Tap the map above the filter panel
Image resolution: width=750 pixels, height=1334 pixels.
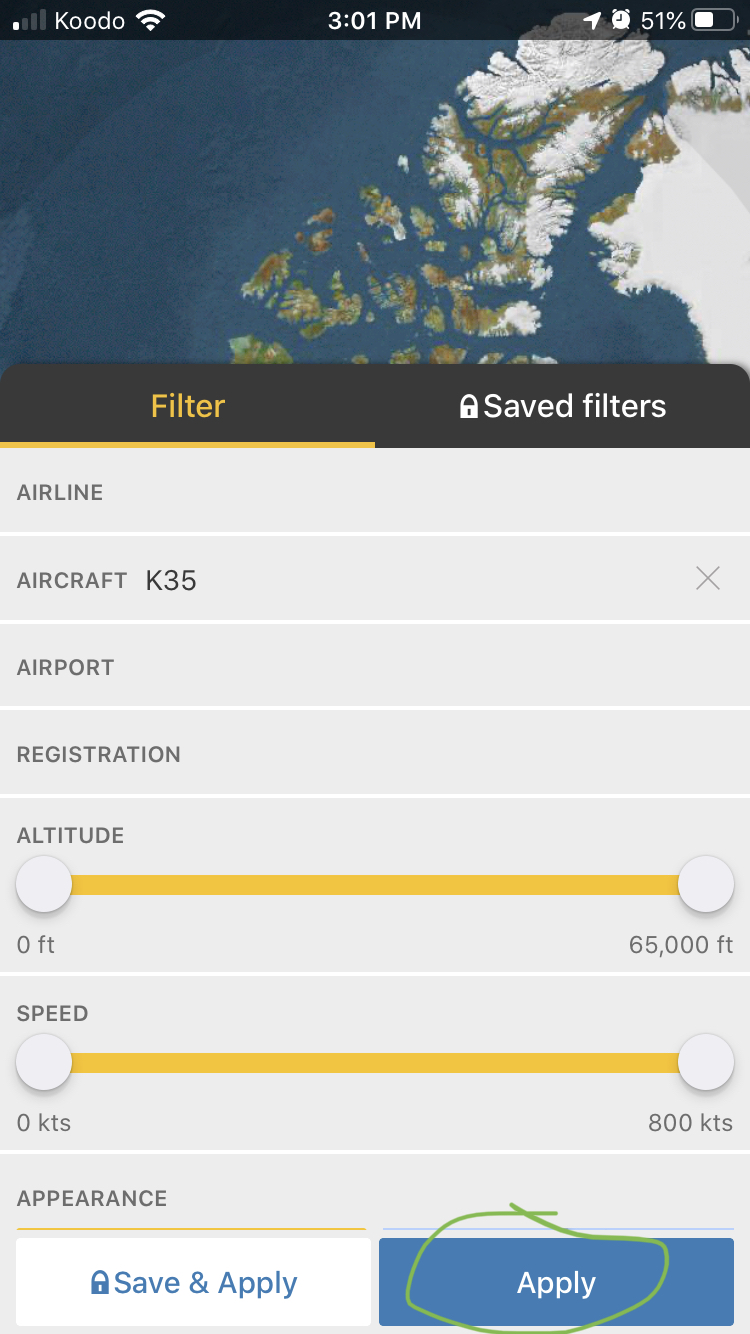(x=375, y=200)
